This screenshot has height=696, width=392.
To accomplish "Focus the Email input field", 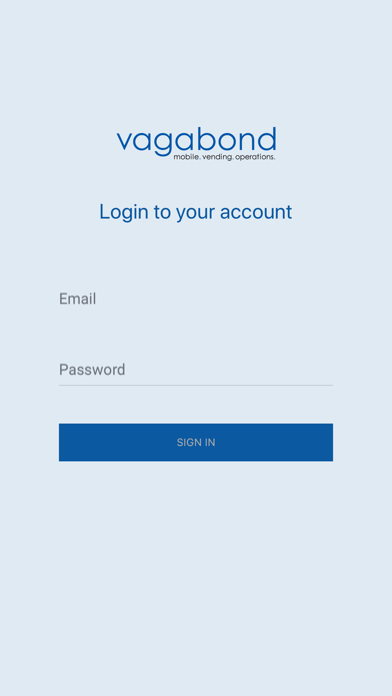I will coord(196,299).
